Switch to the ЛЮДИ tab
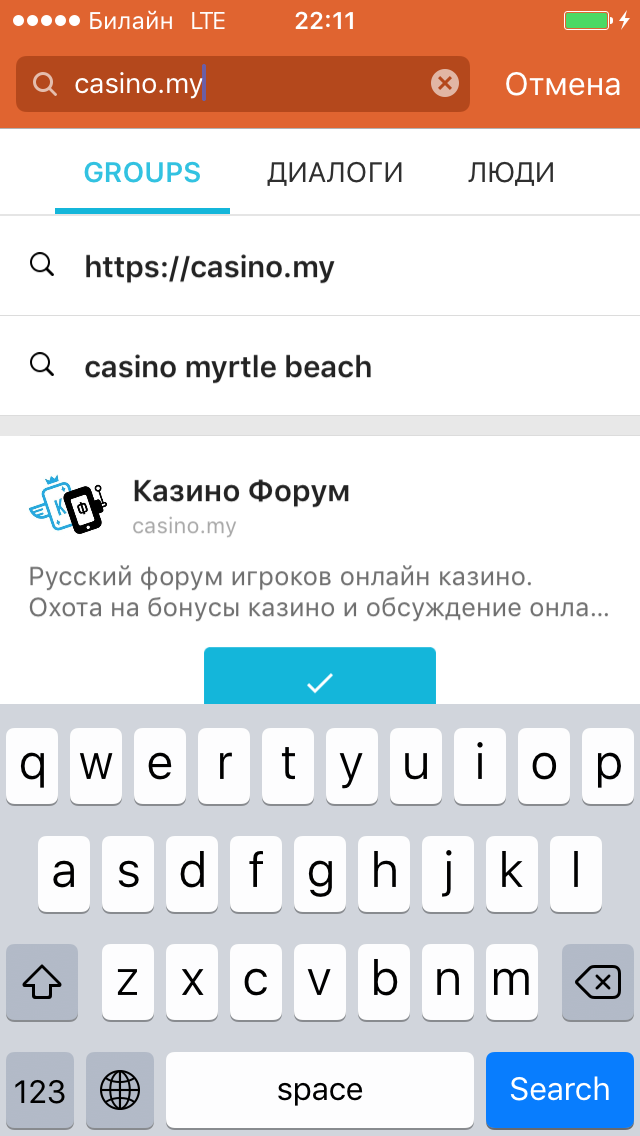Viewport: 640px width, 1136px height. click(511, 172)
